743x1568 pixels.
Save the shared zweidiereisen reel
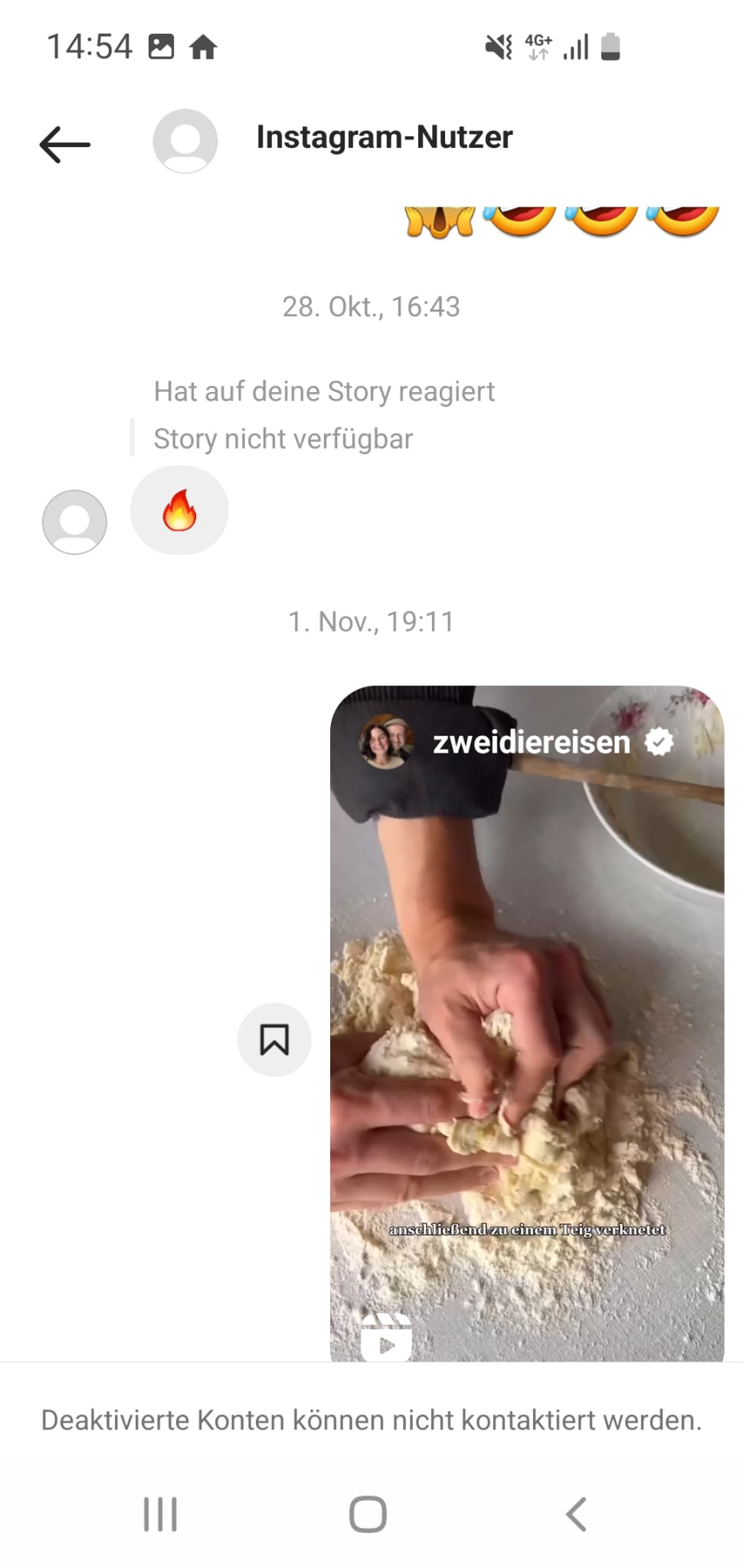point(274,1039)
